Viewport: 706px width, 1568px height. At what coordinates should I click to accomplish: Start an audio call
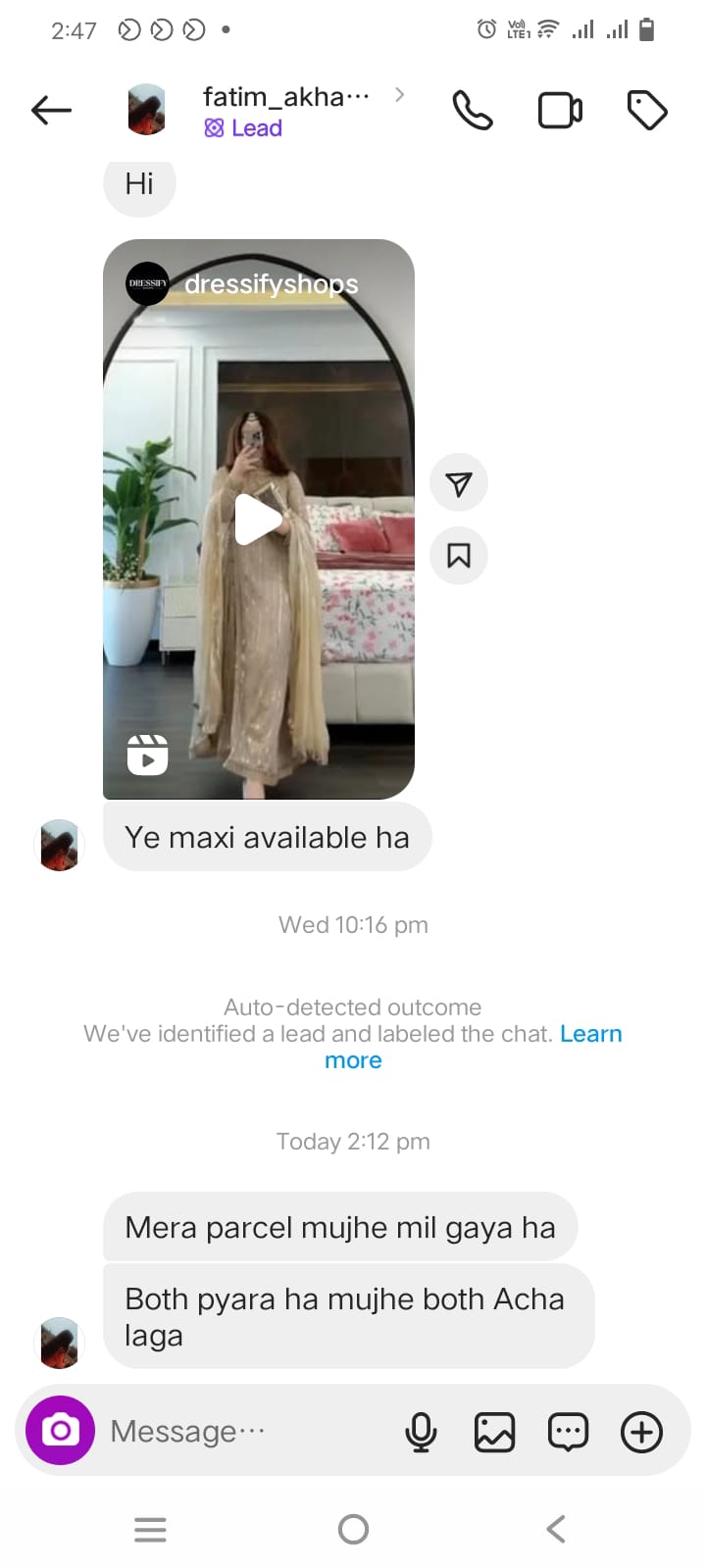472,110
